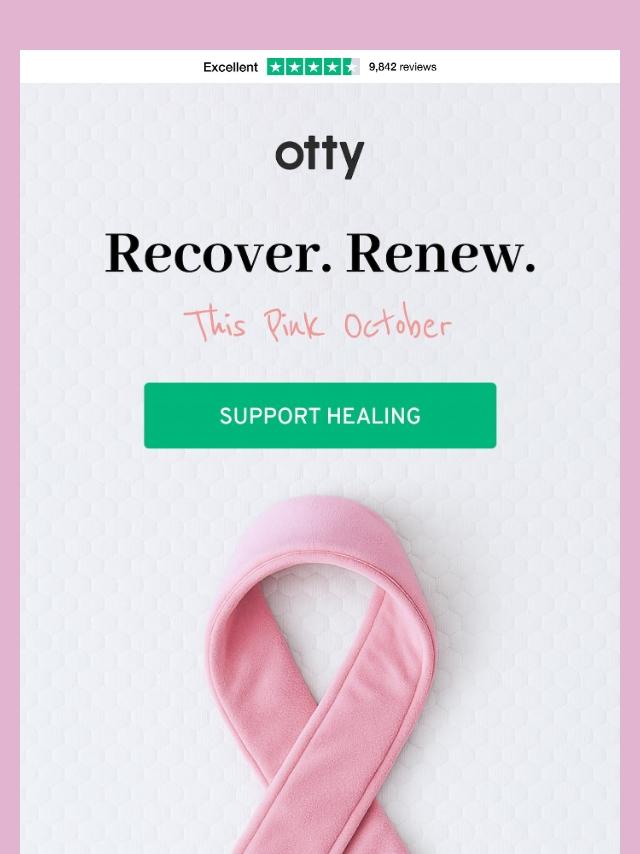Tap the Support Healing button

[x=320, y=416]
